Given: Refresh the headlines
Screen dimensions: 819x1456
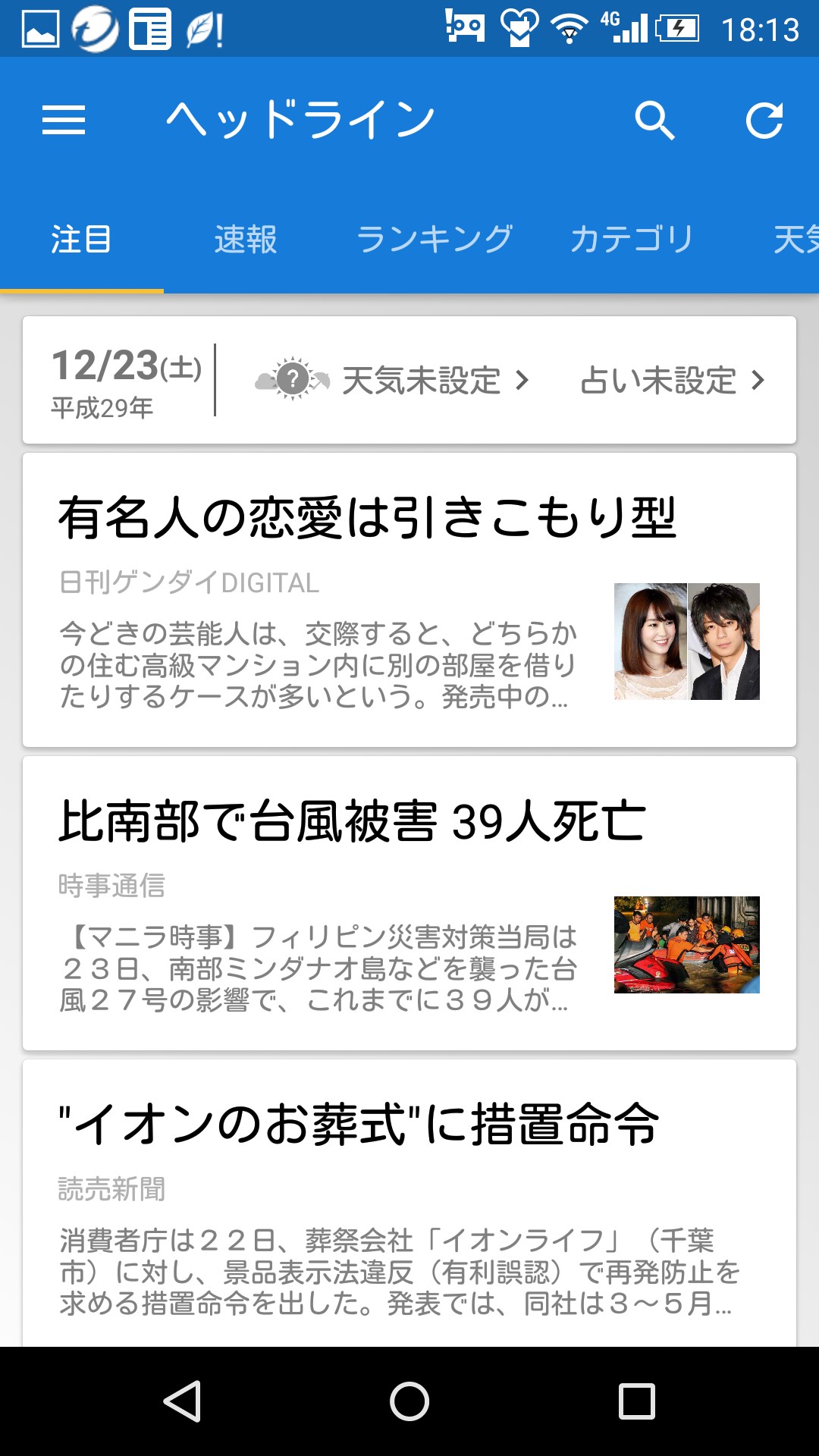Looking at the screenshot, I should (x=764, y=120).
